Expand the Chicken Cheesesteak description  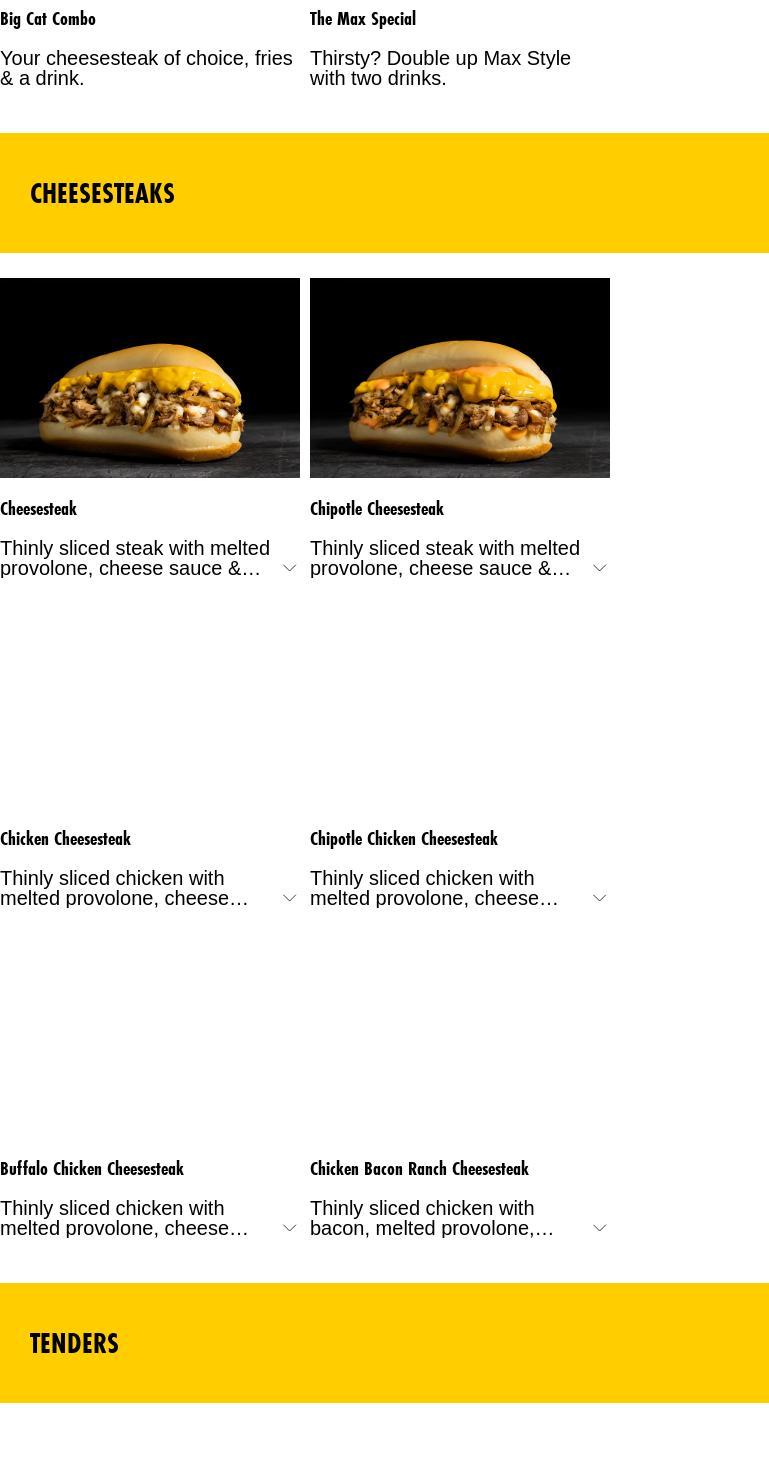coord(289,898)
